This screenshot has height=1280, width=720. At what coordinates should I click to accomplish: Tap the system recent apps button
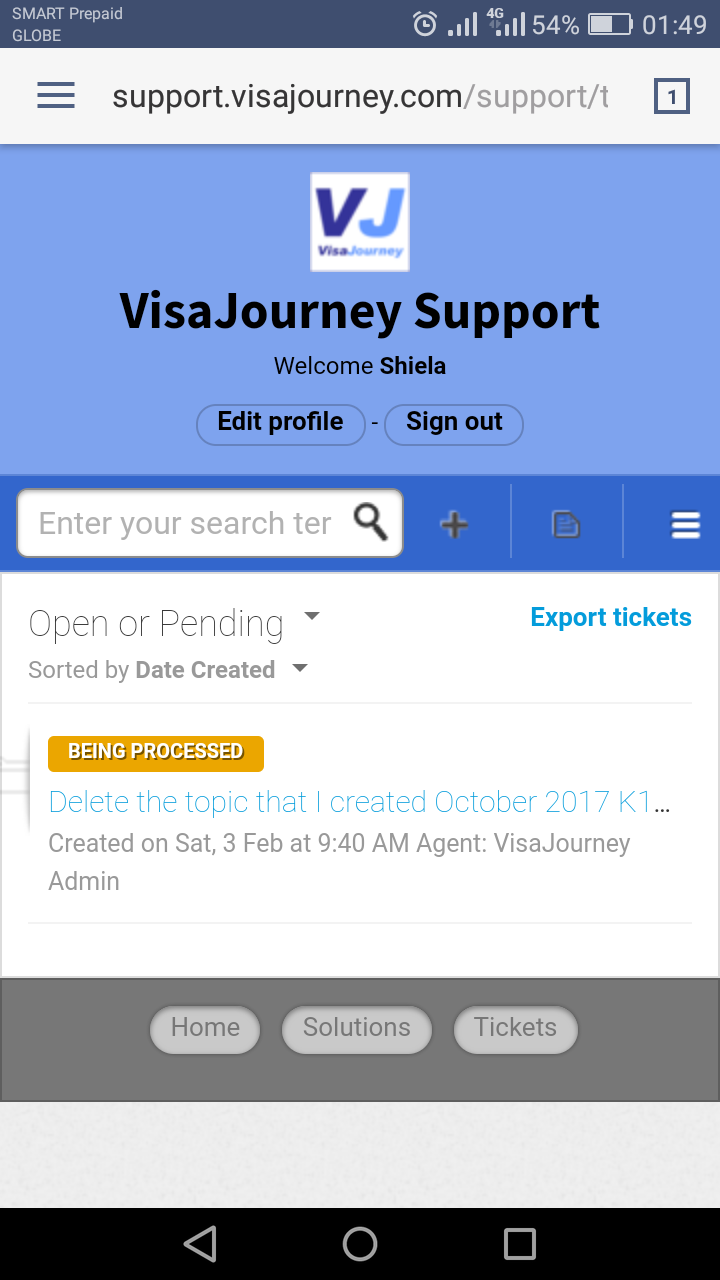pyautogui.click(x=520, y=1244)
